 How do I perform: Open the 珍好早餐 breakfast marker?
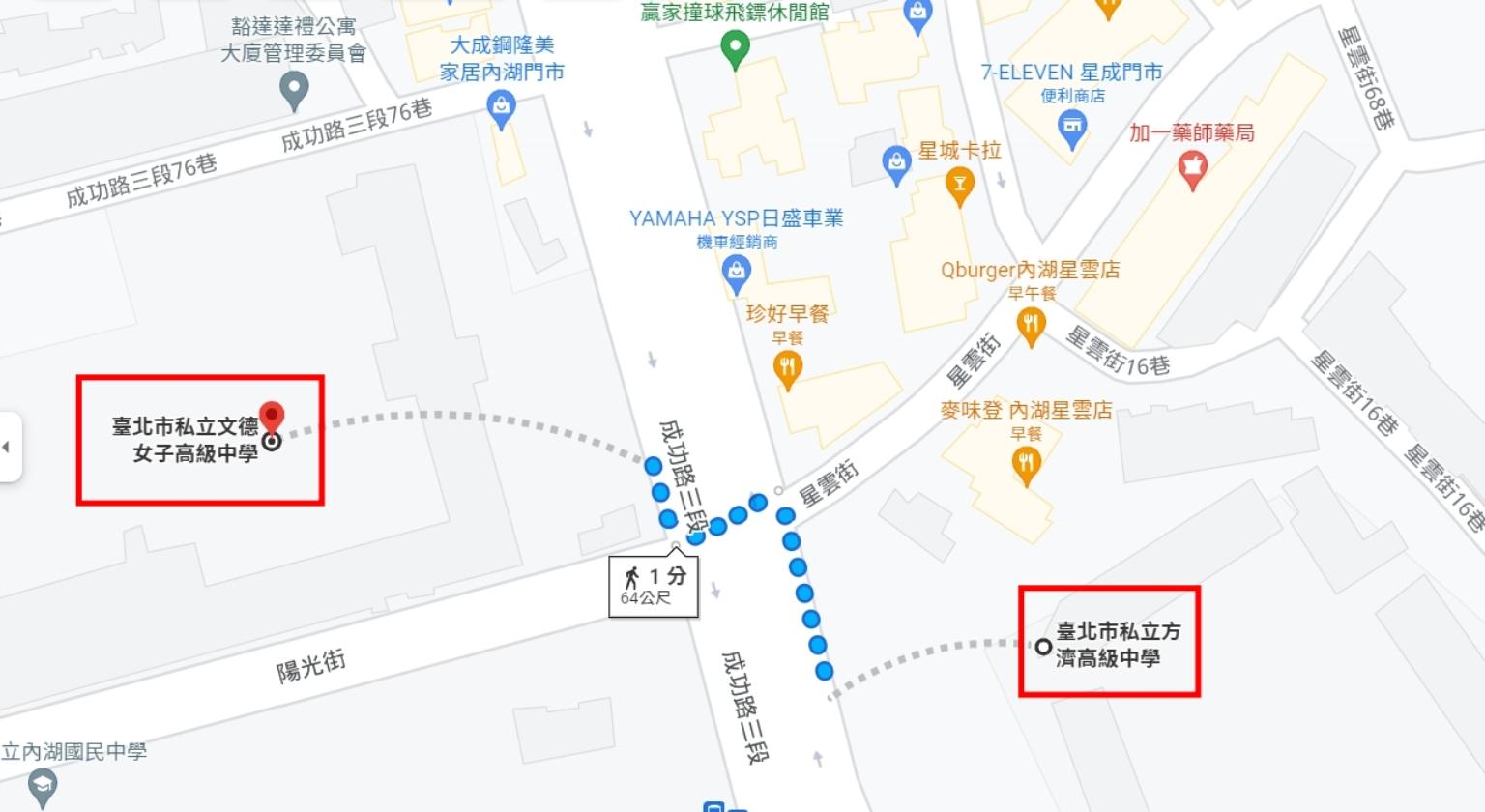click(788, 369)
